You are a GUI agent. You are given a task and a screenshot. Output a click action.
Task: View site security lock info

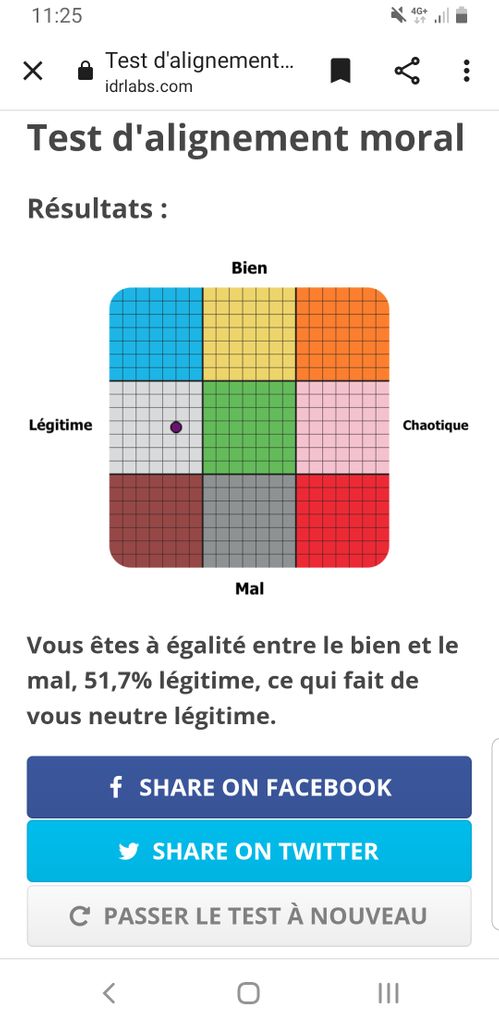pyautogui.click(x=86, y=71)
